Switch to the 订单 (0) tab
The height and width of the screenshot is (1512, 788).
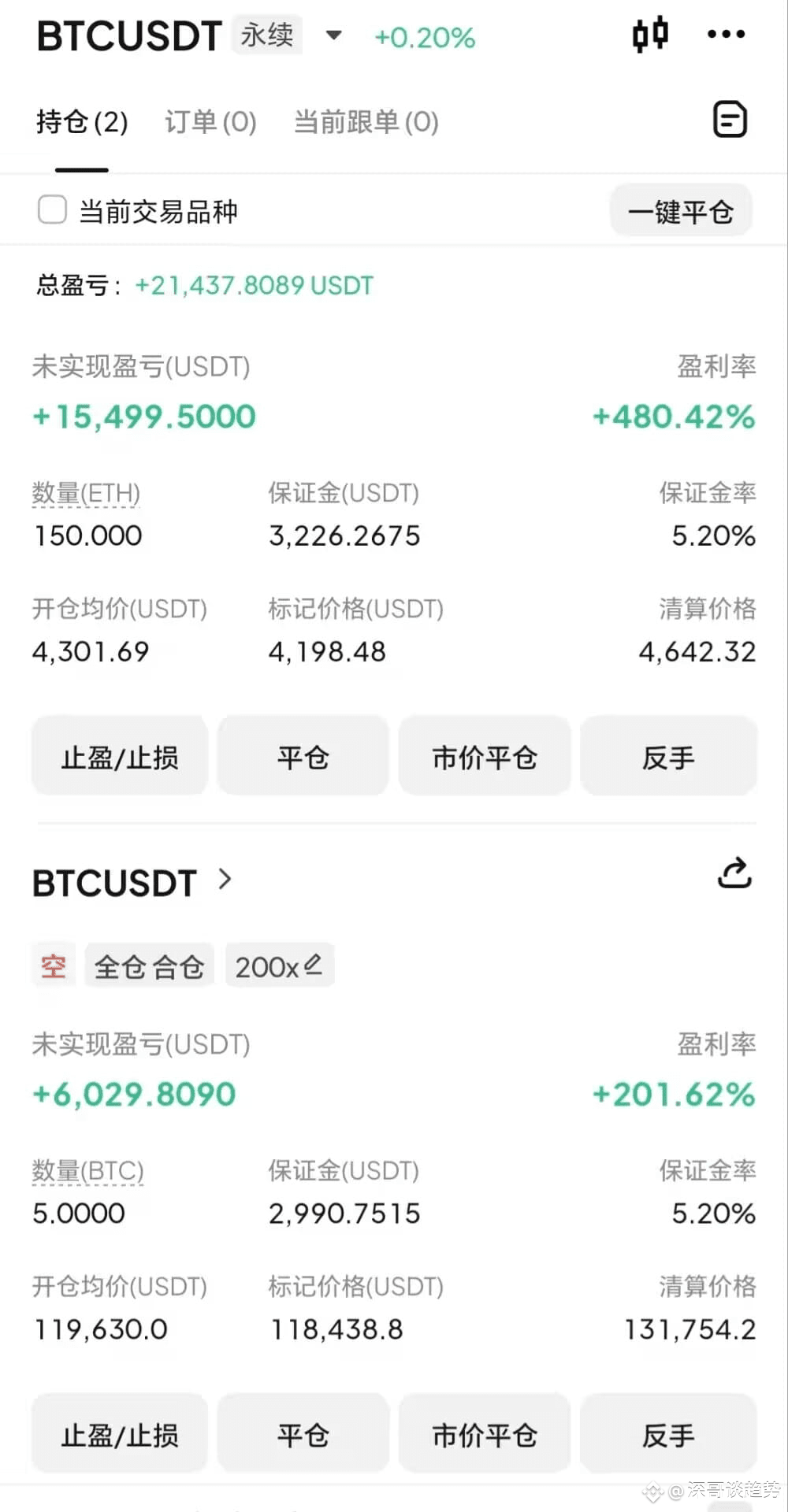coord(210,122)
